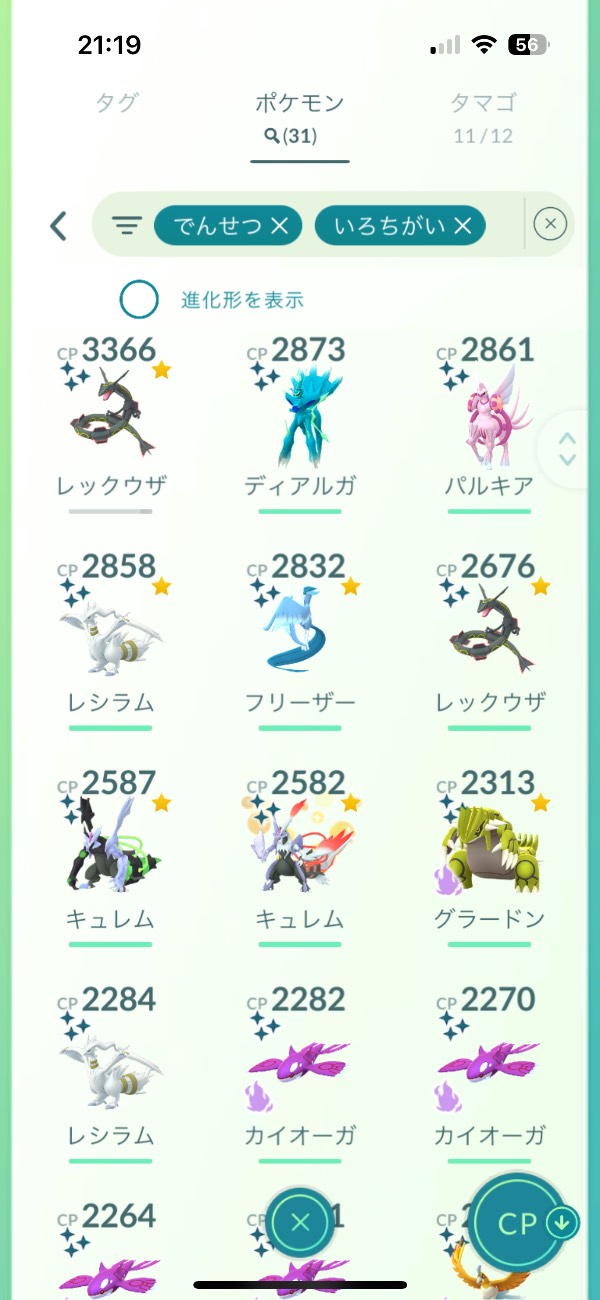600x1300 pixels.
Task: Go back with the left arrow
Action: click(59, 226)
